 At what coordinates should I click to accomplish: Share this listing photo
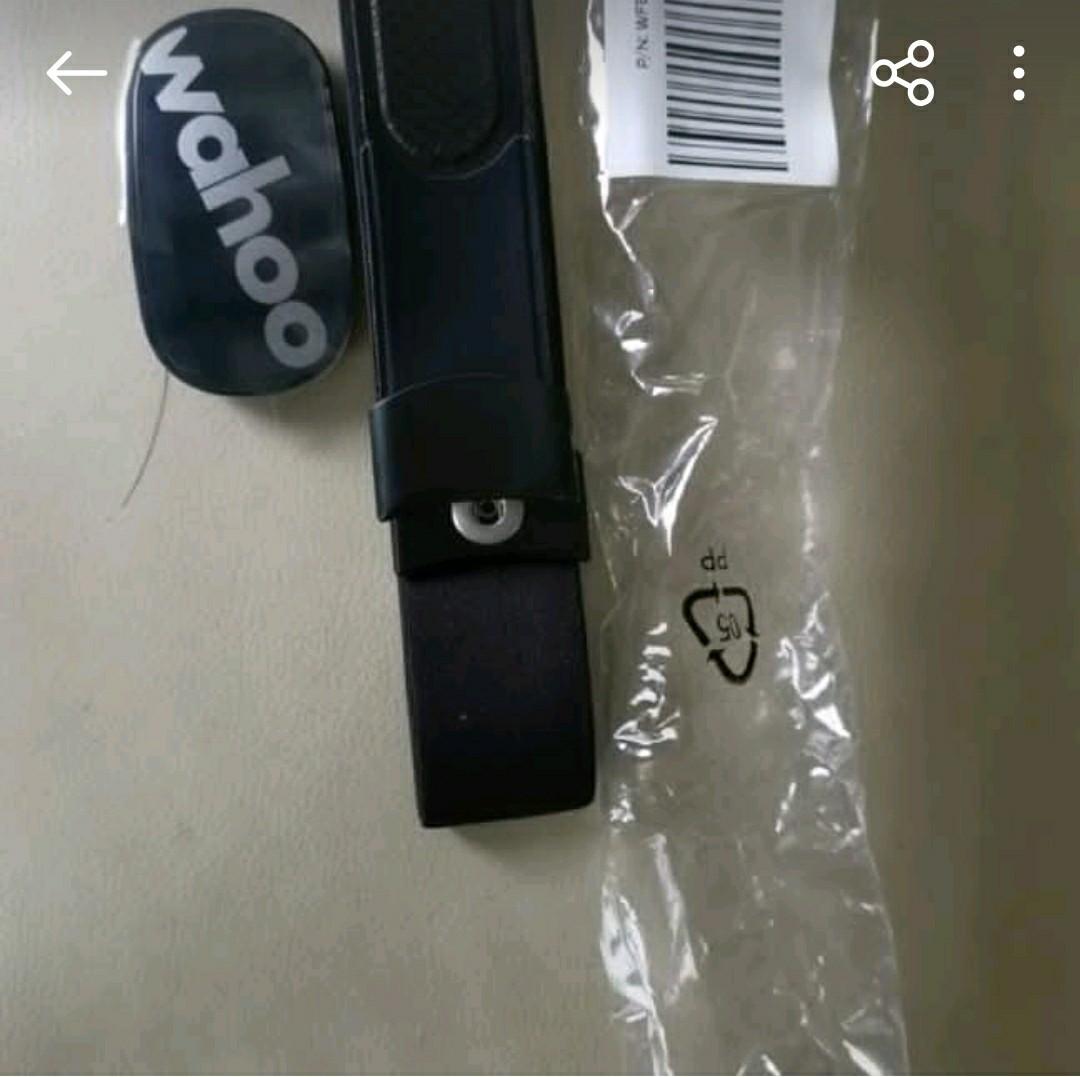tap(903, 73)
